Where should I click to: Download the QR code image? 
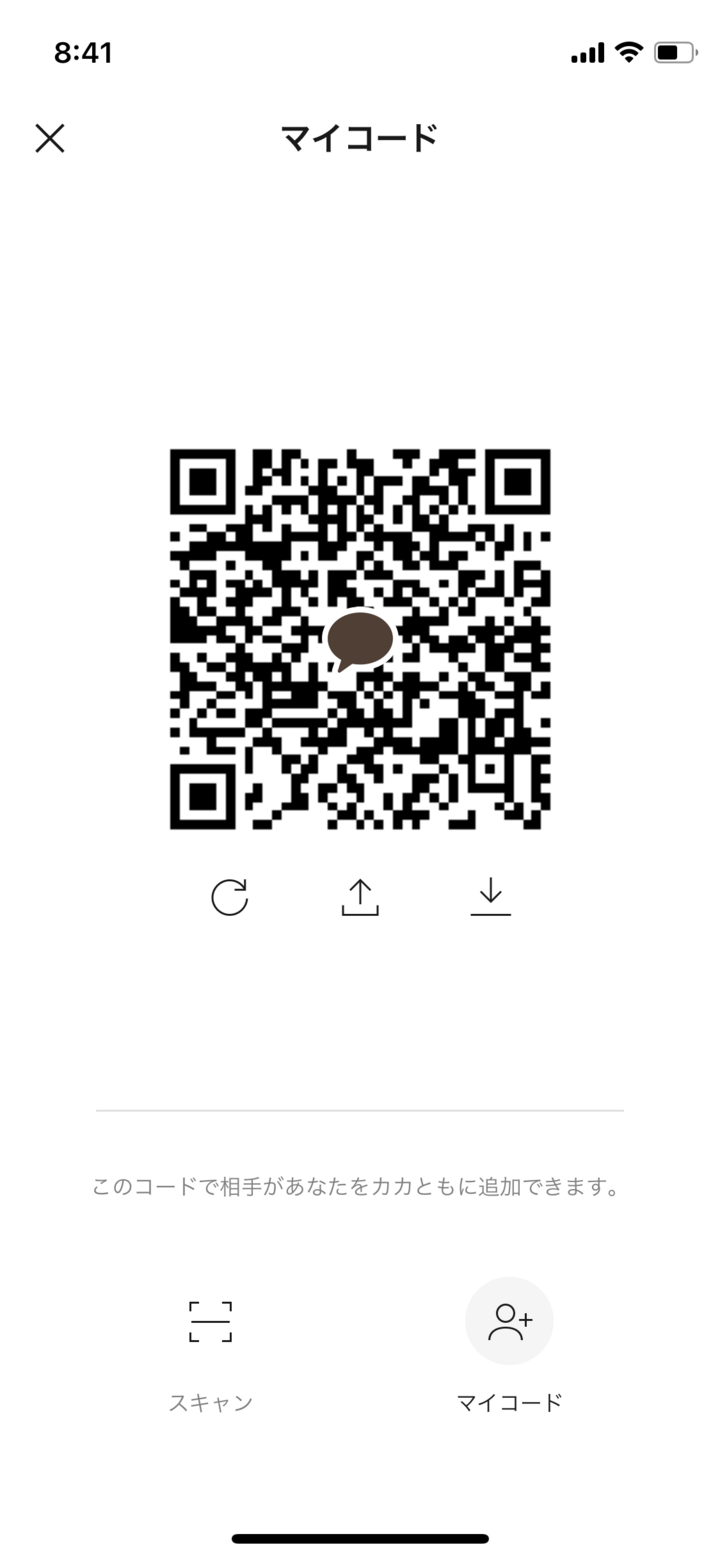[490, 897]
